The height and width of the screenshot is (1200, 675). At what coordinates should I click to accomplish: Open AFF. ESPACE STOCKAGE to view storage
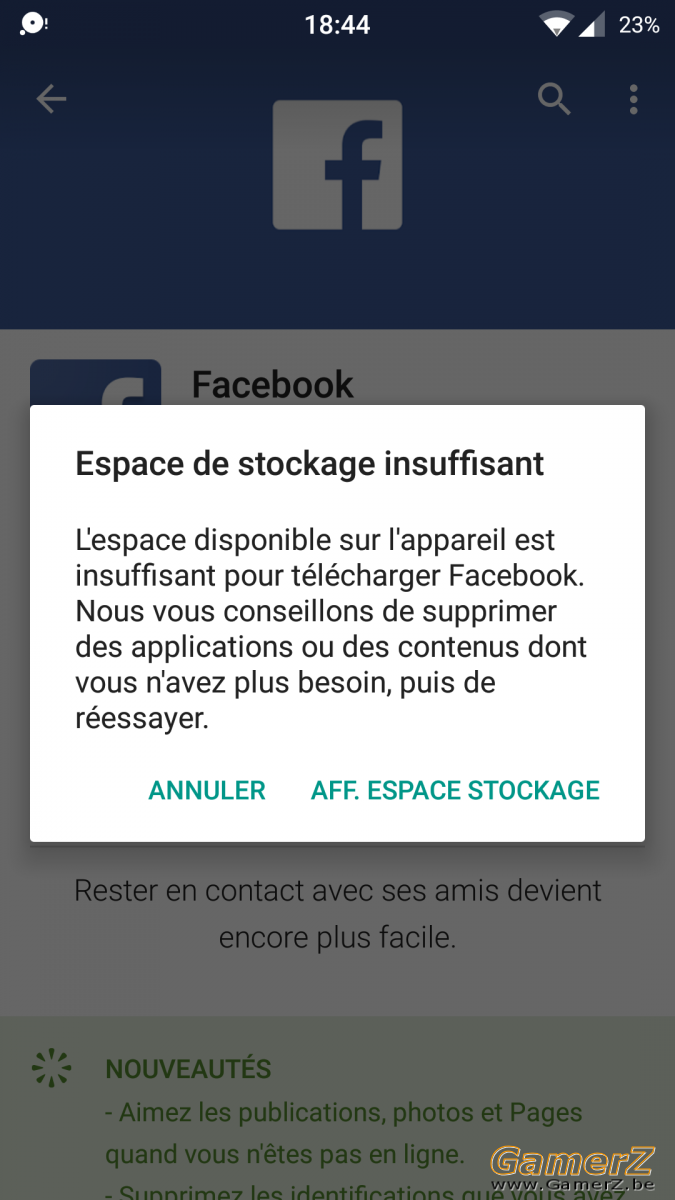pos(455,790)
